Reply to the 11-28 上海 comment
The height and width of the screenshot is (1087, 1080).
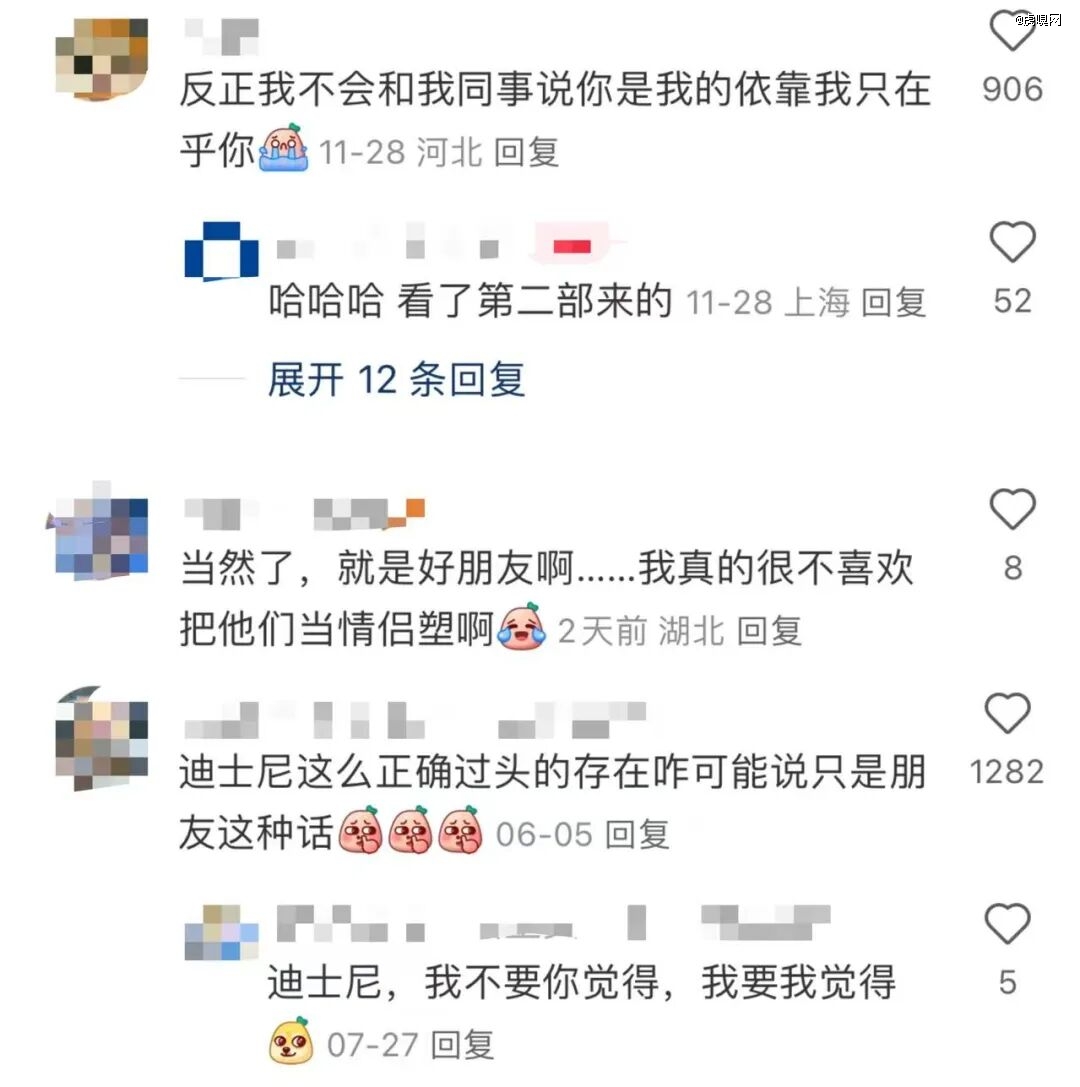tap(894, 302)
